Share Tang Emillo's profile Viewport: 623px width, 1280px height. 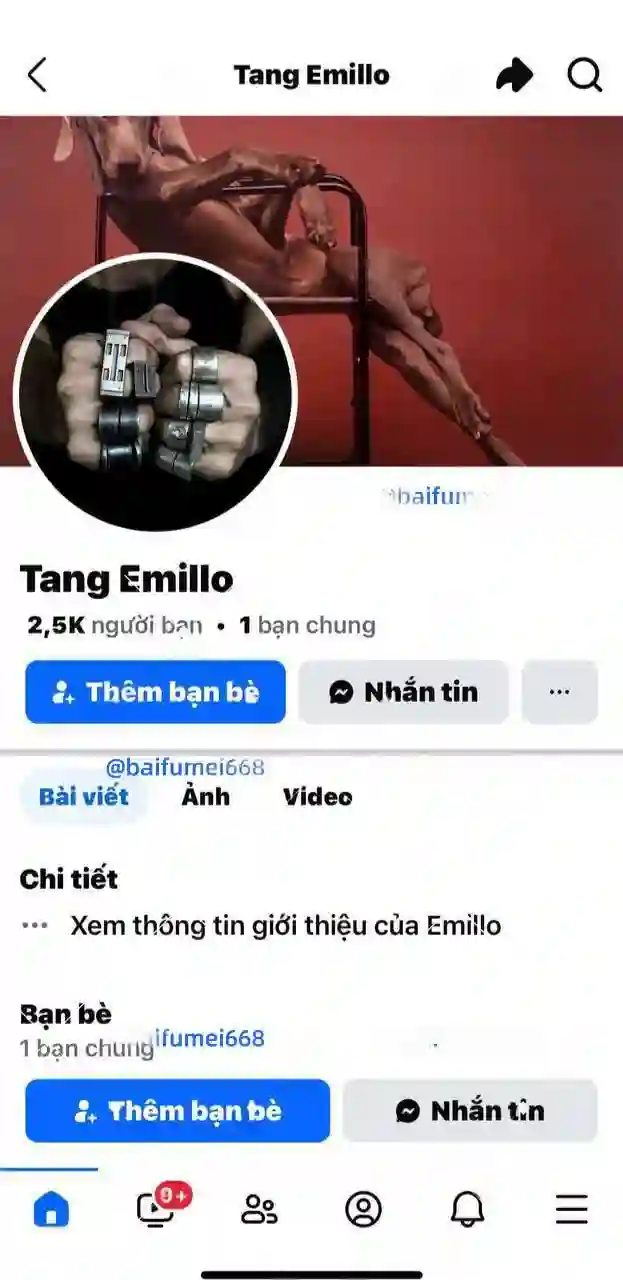[514, 75]
